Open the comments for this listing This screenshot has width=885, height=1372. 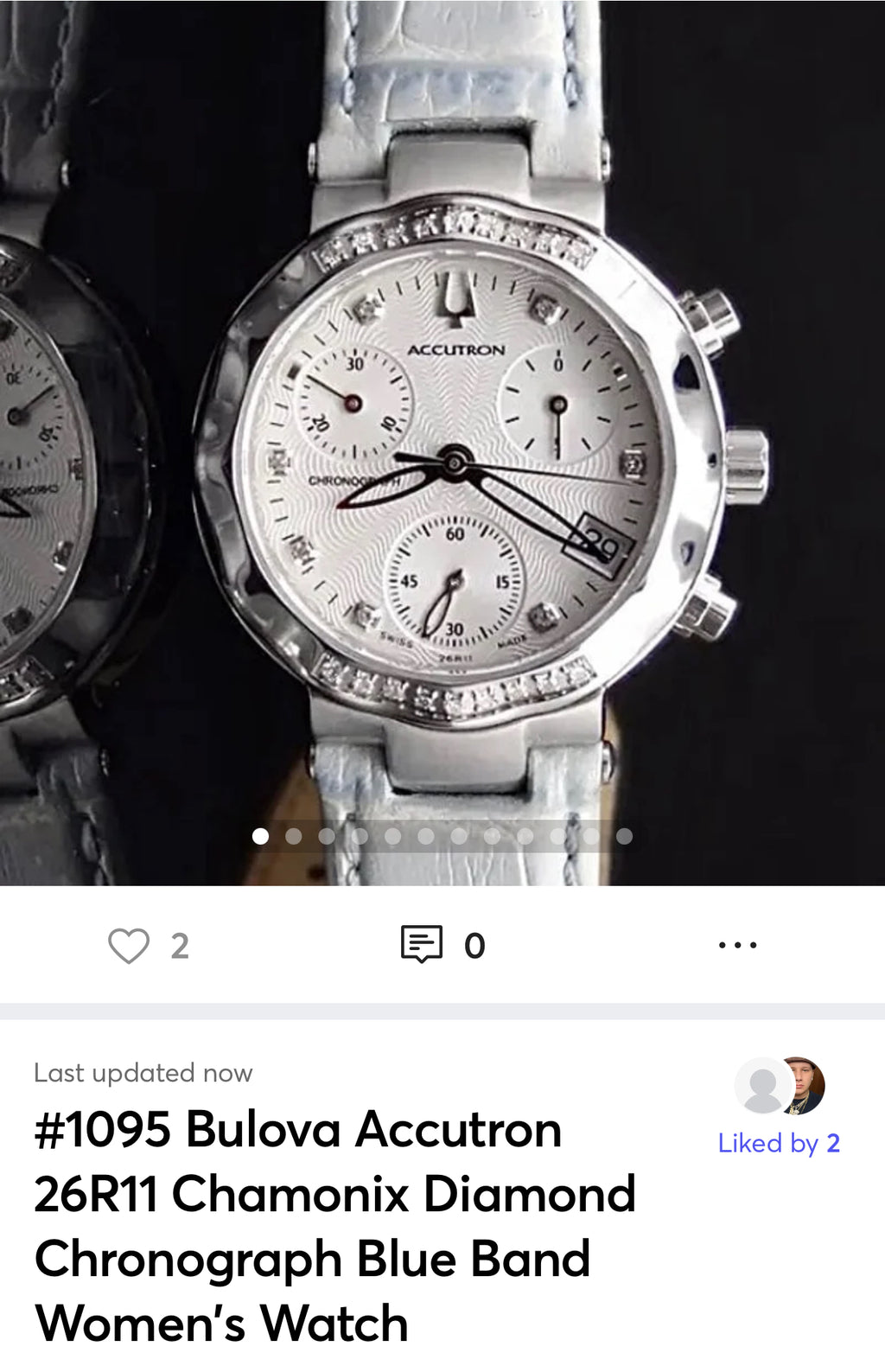click(x=422, y=944)
